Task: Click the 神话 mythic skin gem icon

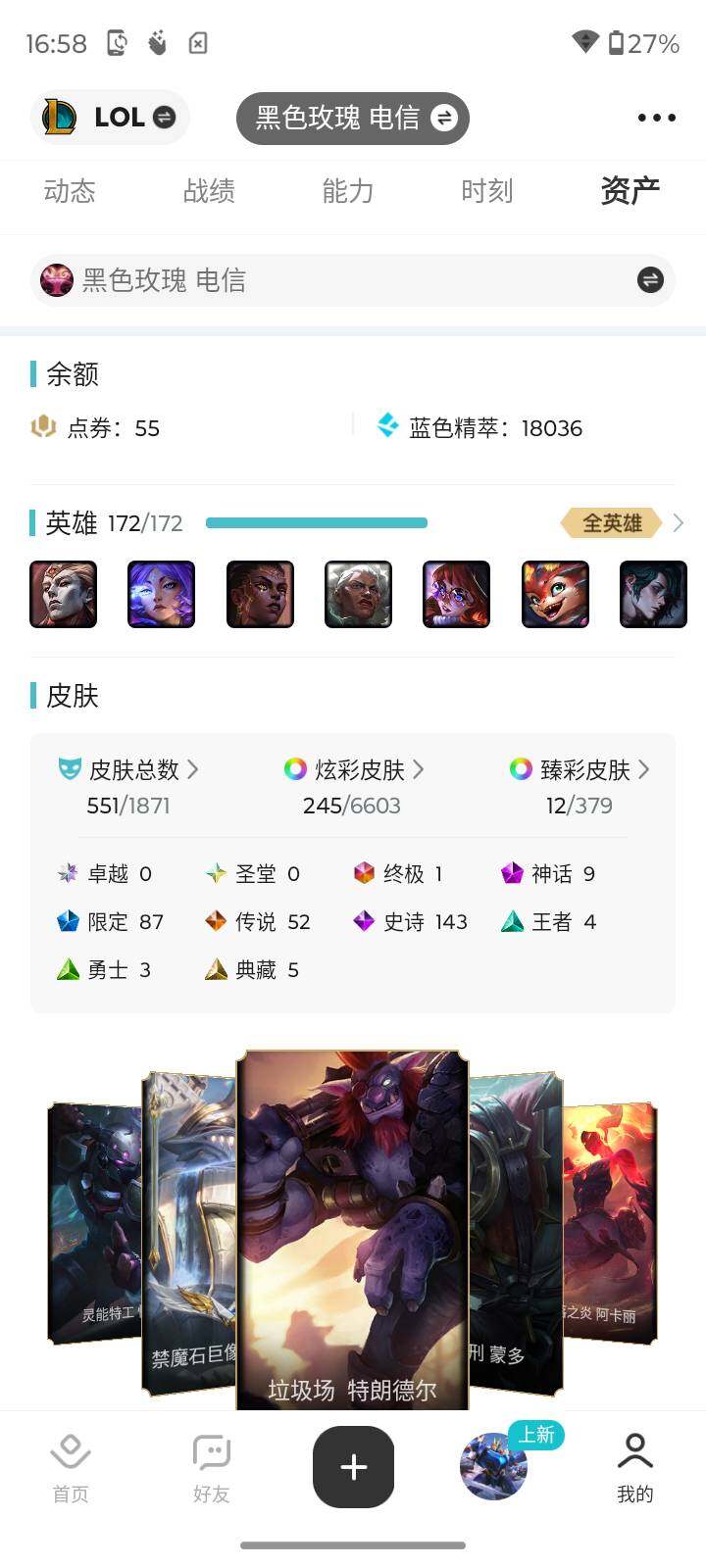Action: pos(513,872)
